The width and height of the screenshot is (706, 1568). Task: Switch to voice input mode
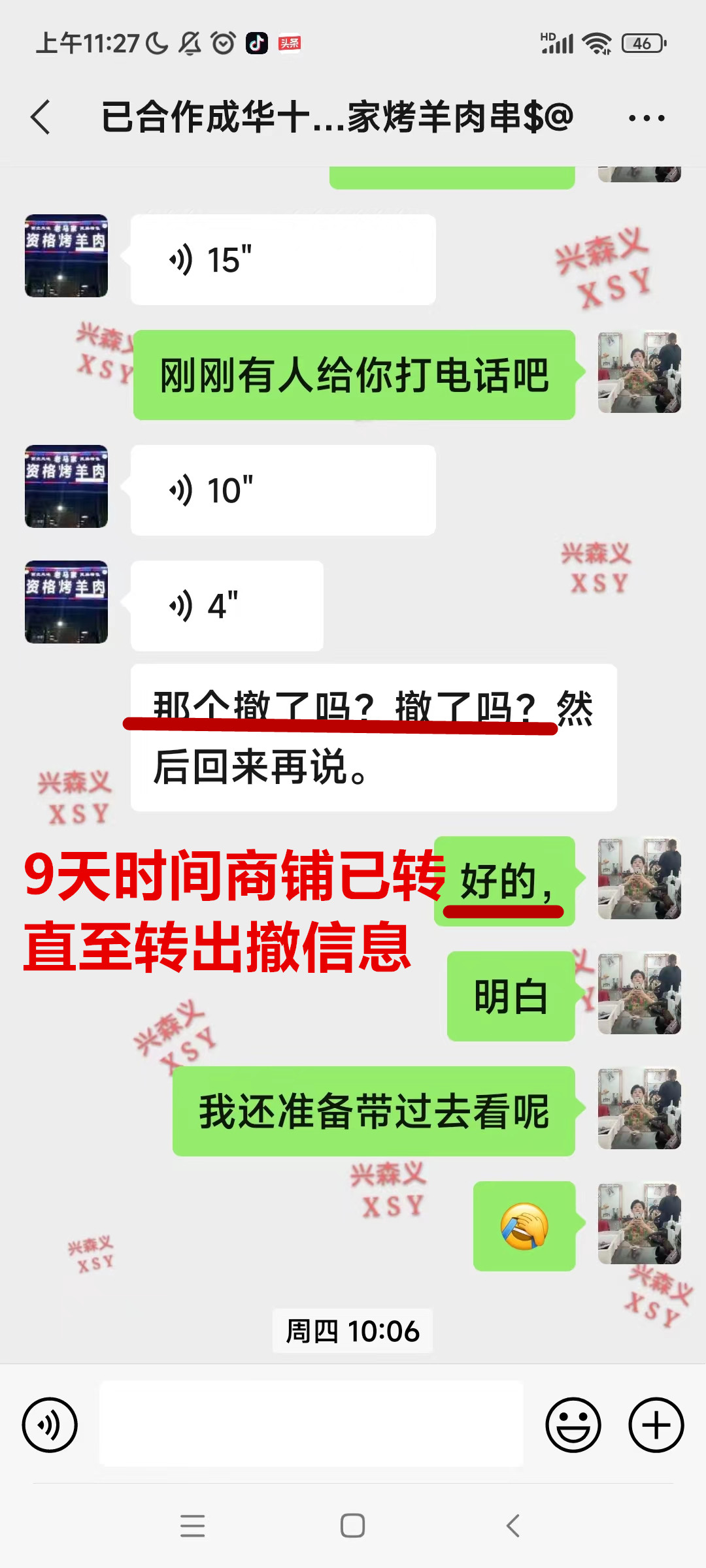[50, 1425]
